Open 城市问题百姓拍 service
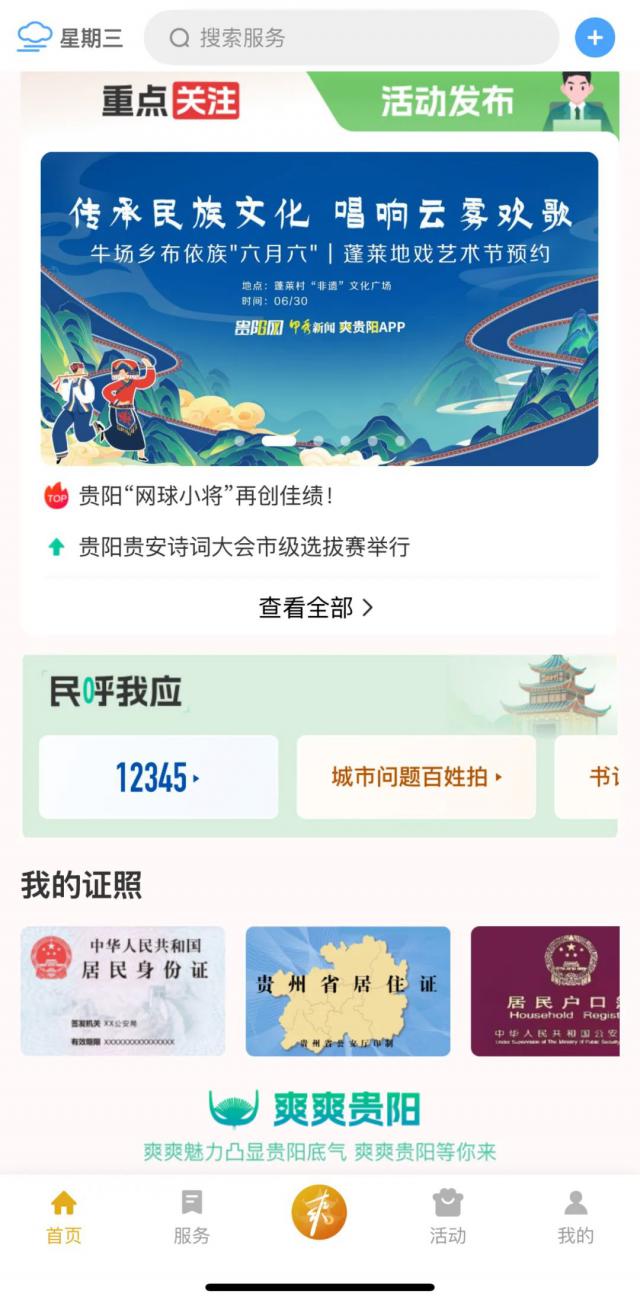640x1303 pixels. [x=416, y=777]
